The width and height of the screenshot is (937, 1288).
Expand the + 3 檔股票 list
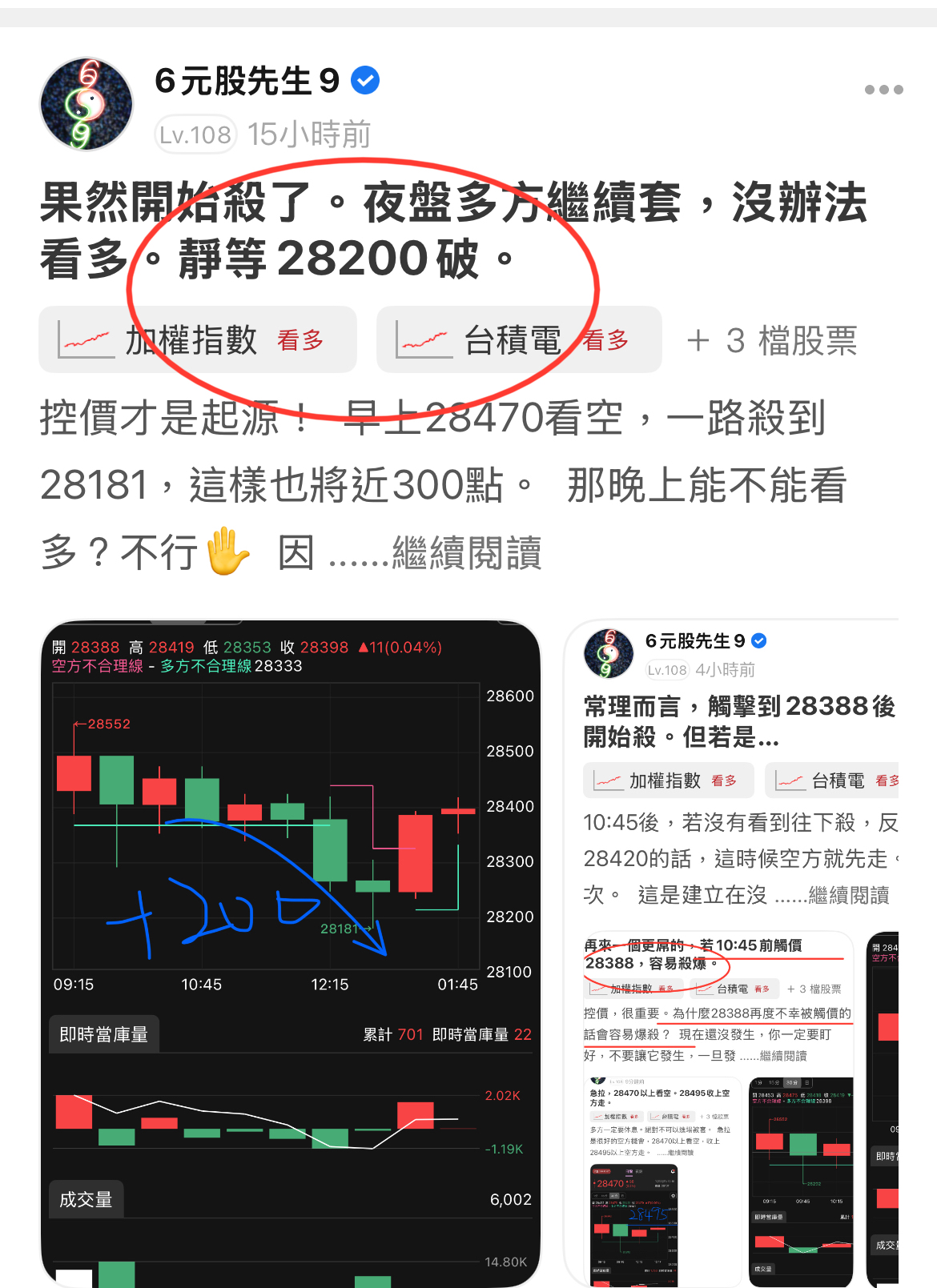tap(773, 341)
